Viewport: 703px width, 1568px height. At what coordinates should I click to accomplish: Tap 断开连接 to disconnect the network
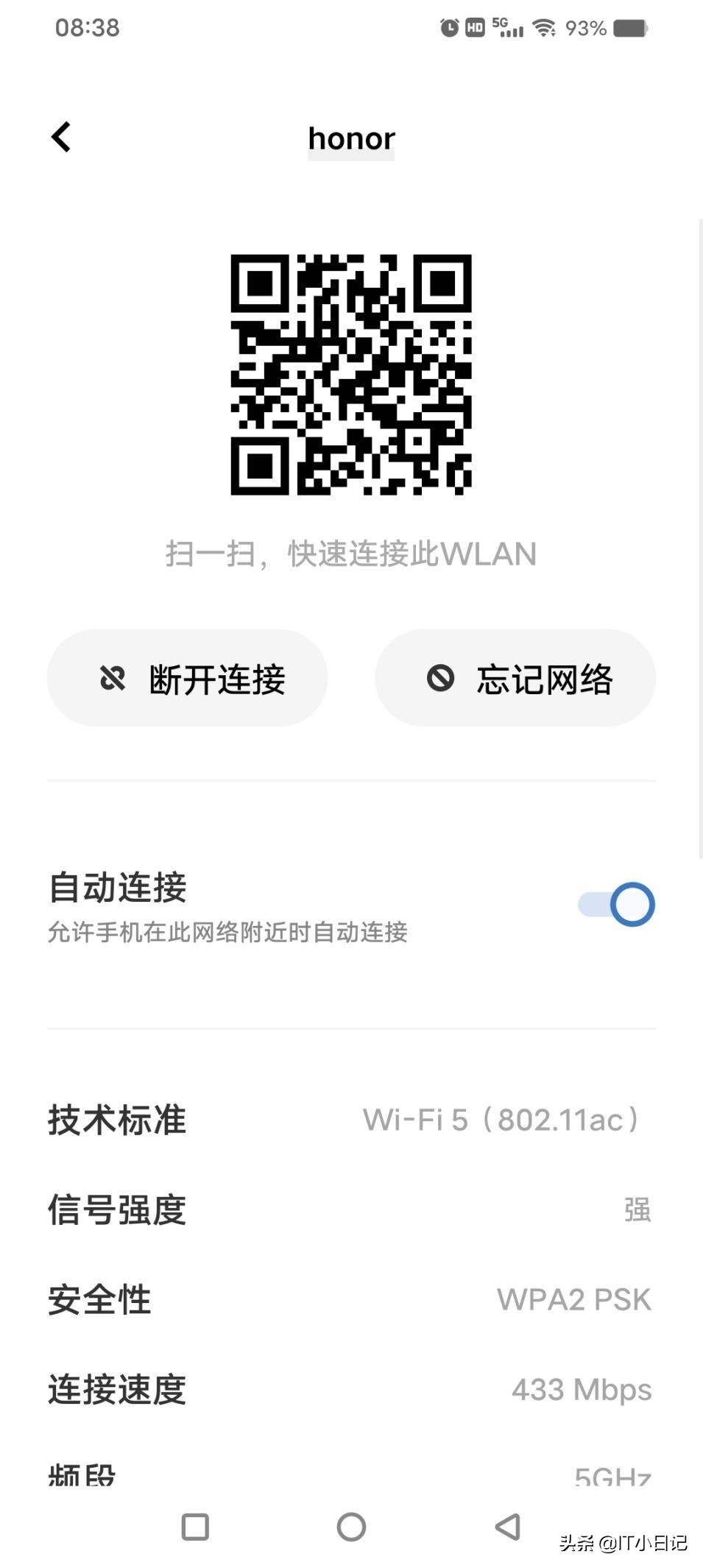(x=187, y=678)
